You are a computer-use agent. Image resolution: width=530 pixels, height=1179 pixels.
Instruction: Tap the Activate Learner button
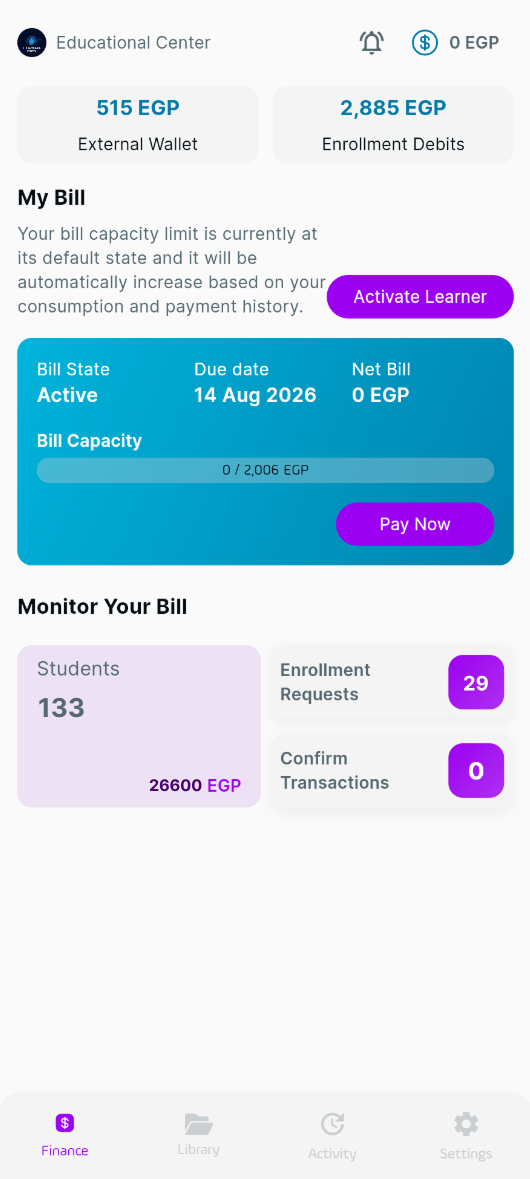420,296
